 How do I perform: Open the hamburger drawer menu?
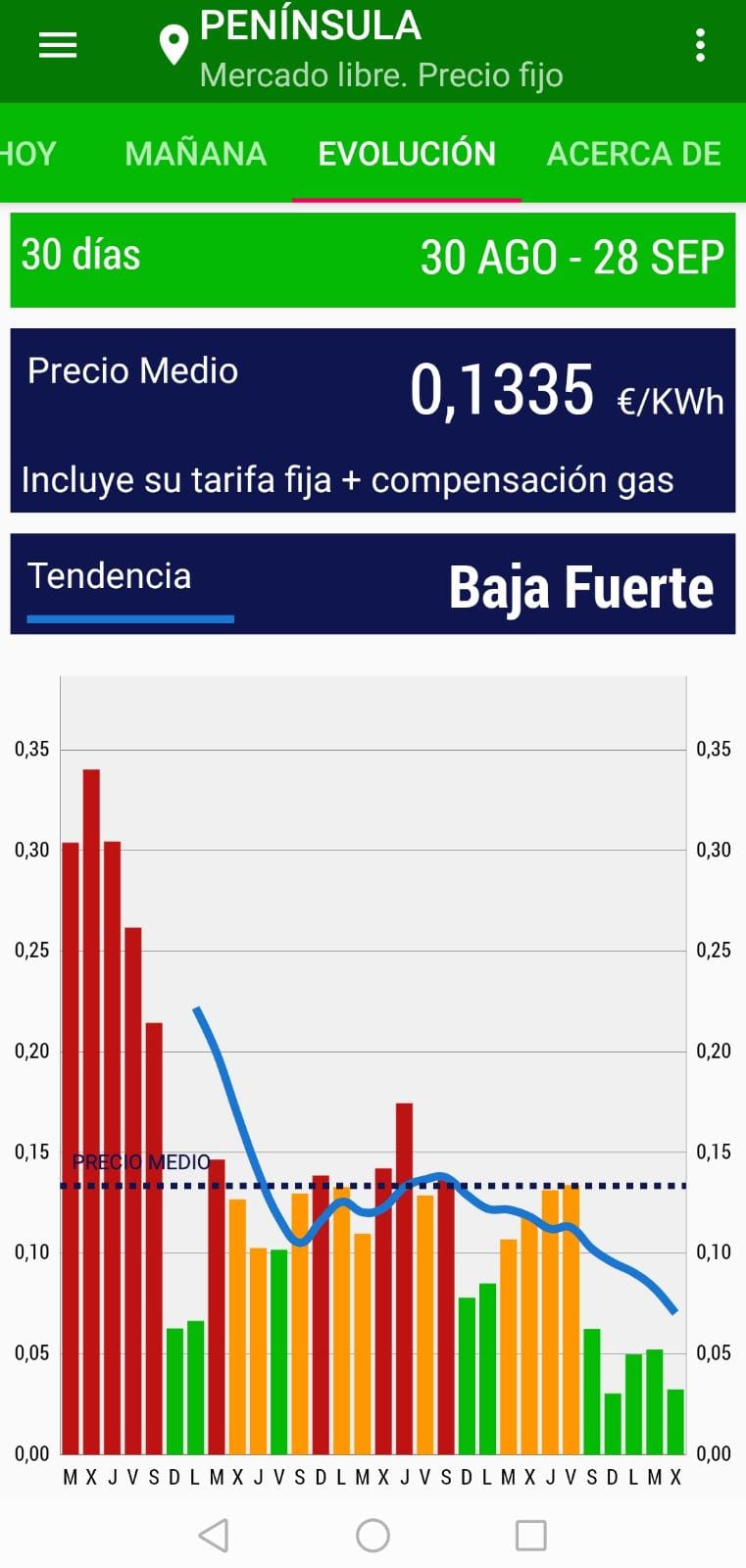coord(57,45)
